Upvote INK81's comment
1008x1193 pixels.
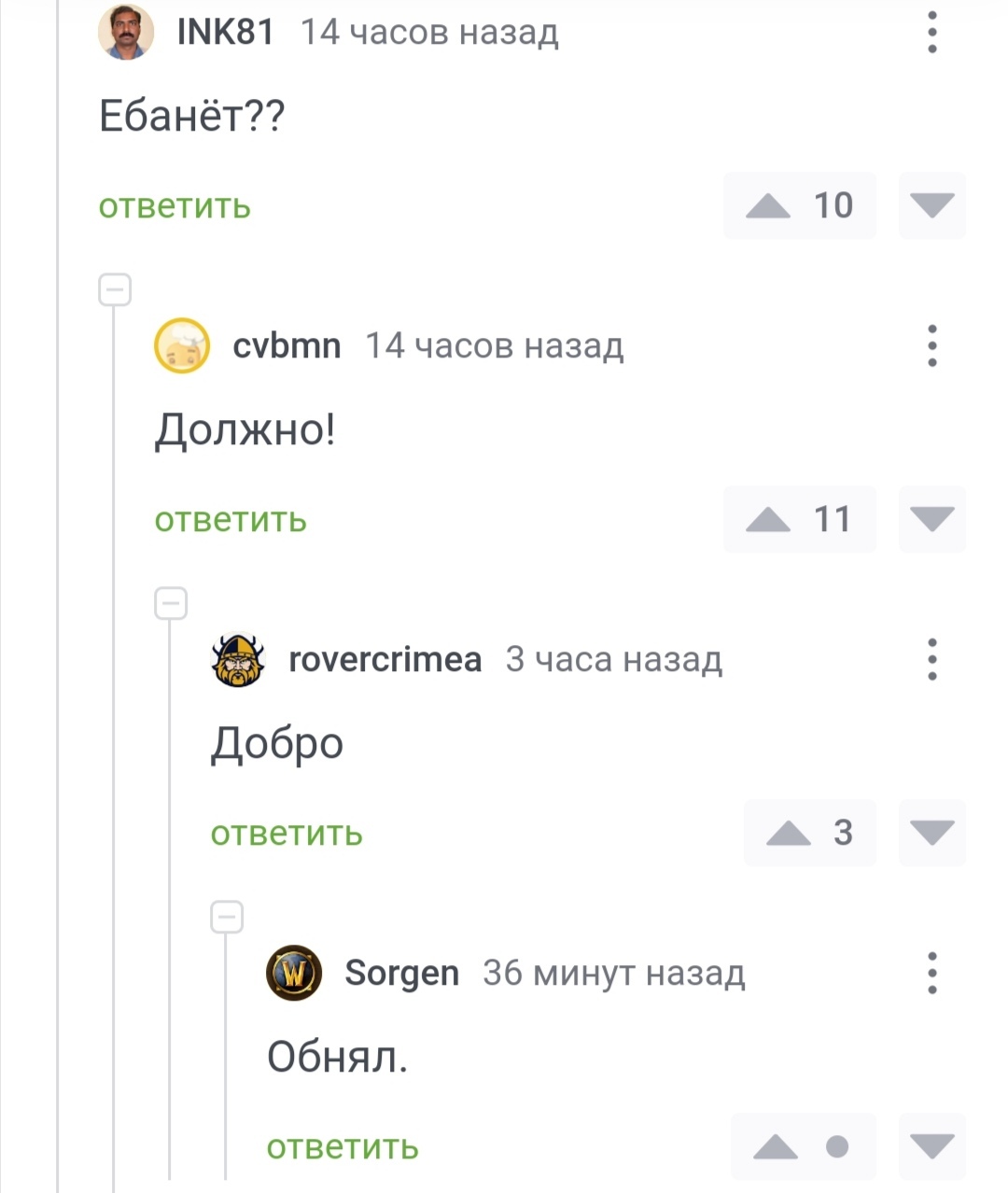click(x=768, y=205)
